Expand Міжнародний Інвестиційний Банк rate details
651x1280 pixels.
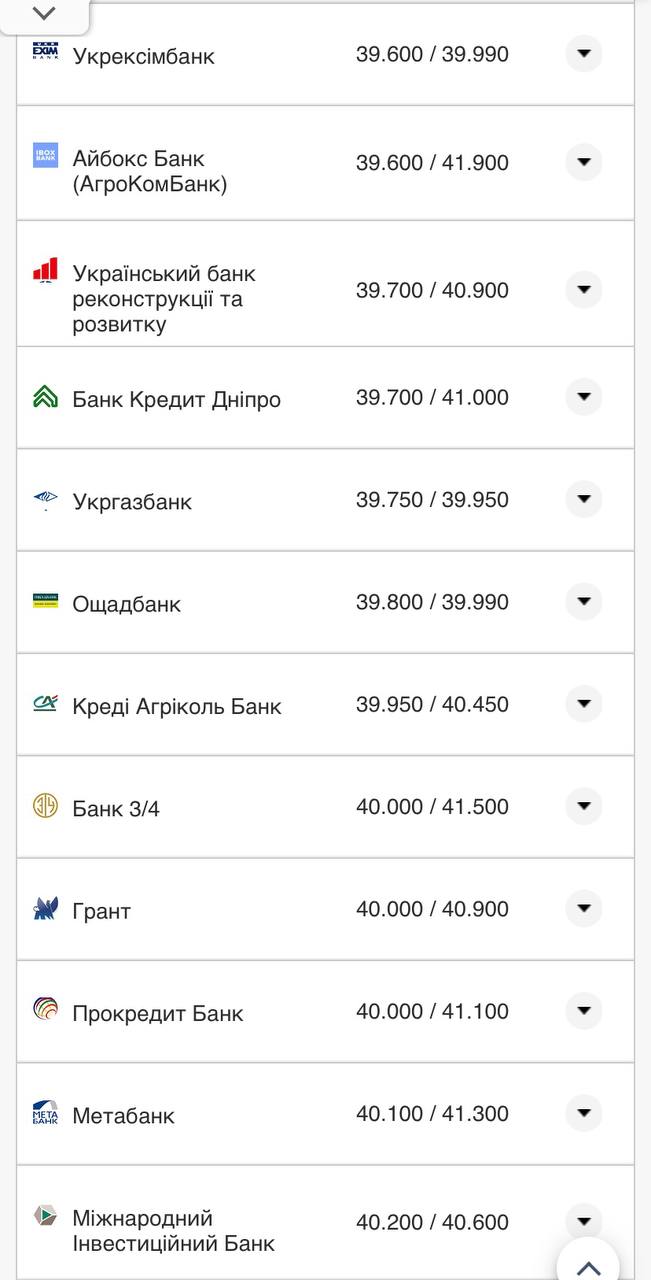(x=584, y=1220)
